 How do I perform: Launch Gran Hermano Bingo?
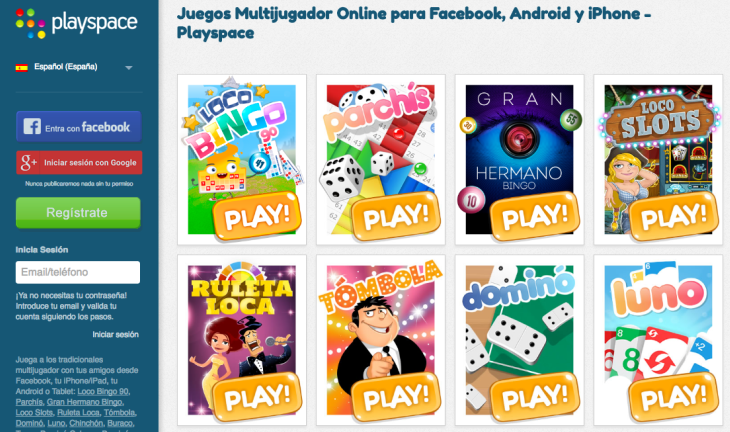[519, 159]
